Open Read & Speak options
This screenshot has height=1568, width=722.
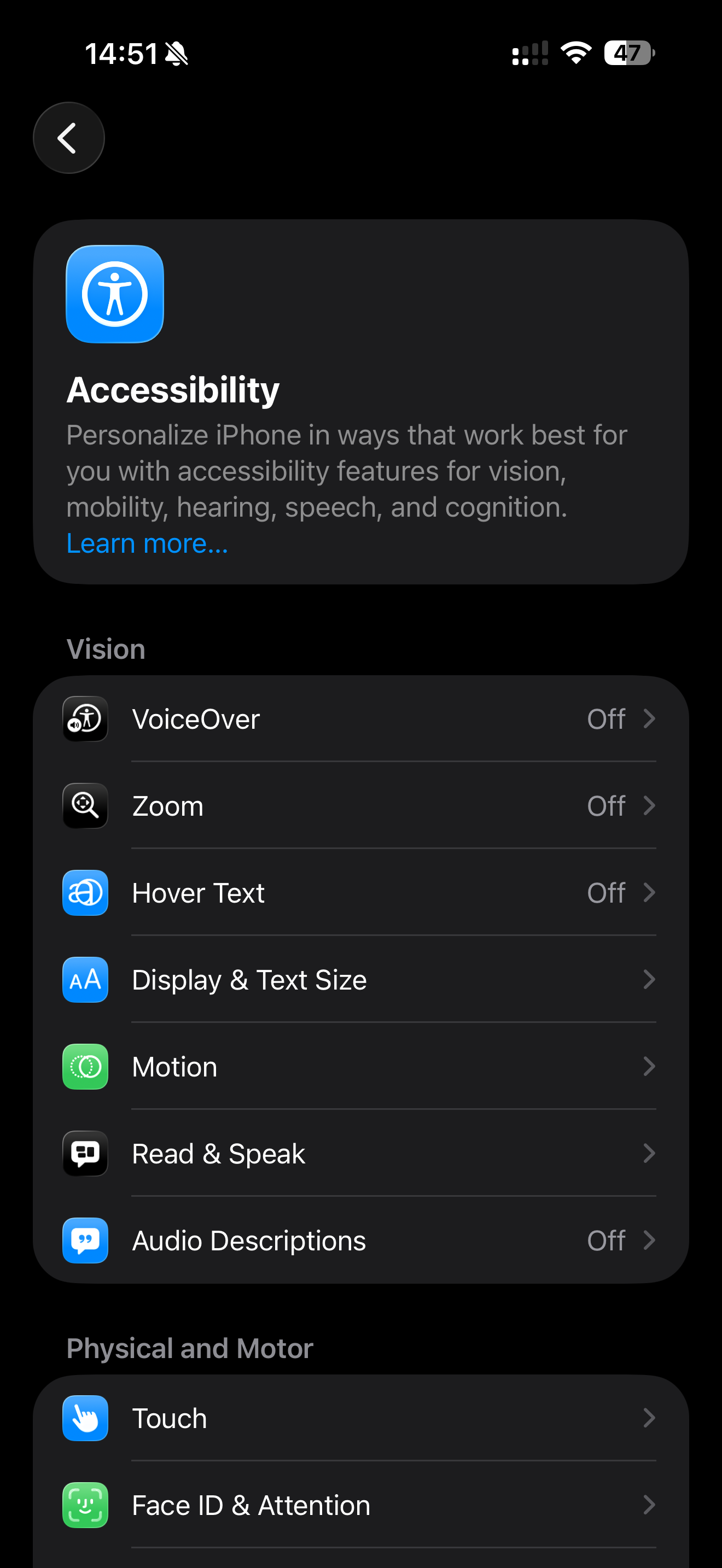[x=360, y=1154]
